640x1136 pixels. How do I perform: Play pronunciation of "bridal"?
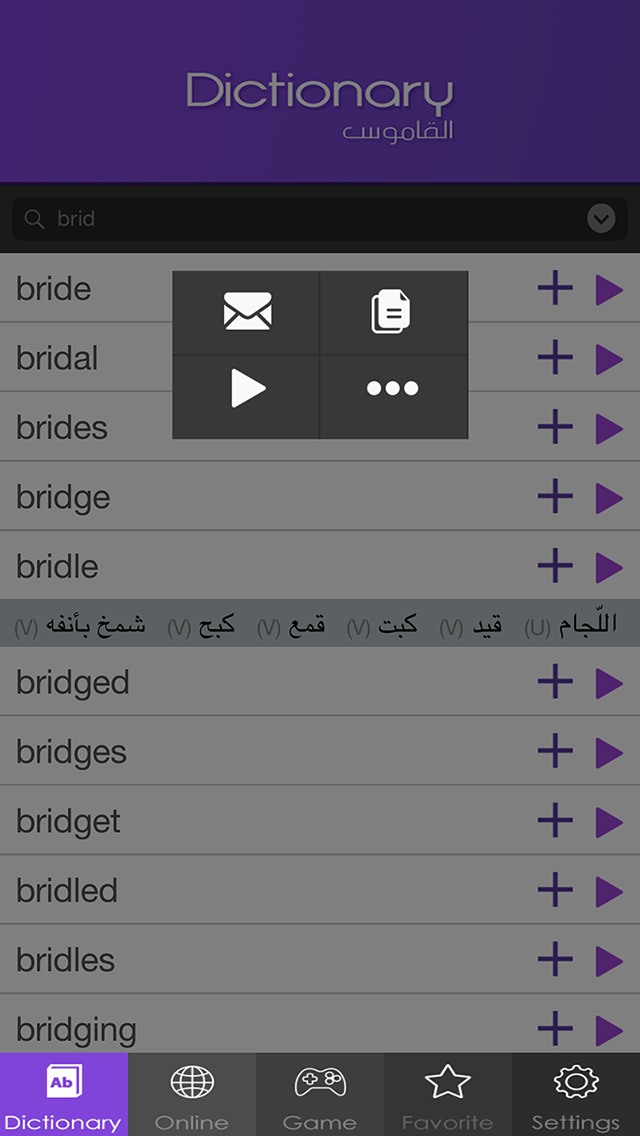[x=609, y=359]
